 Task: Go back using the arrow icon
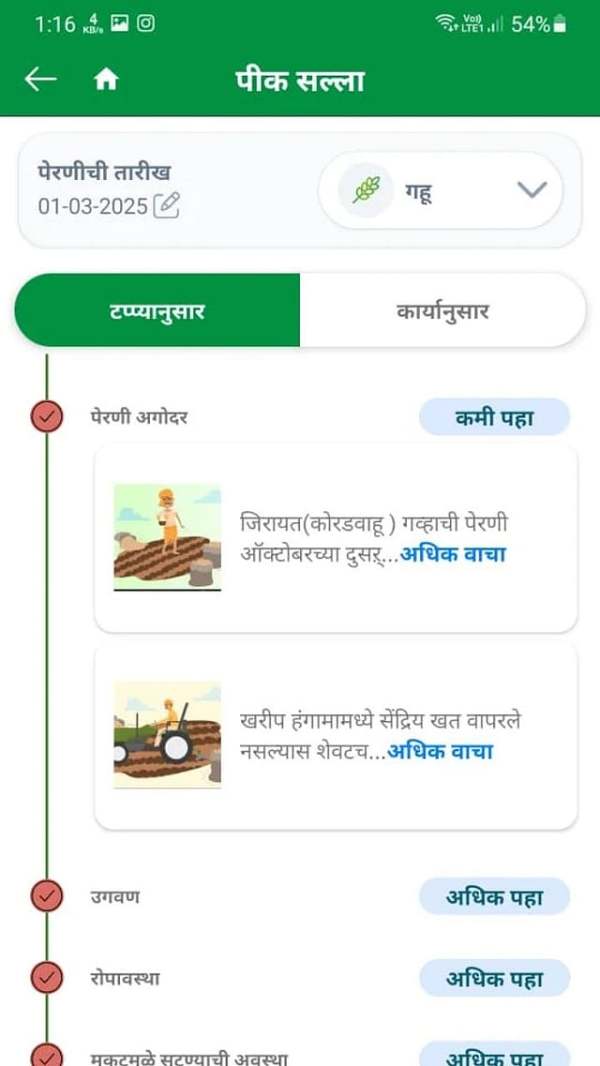click(40, 80)
